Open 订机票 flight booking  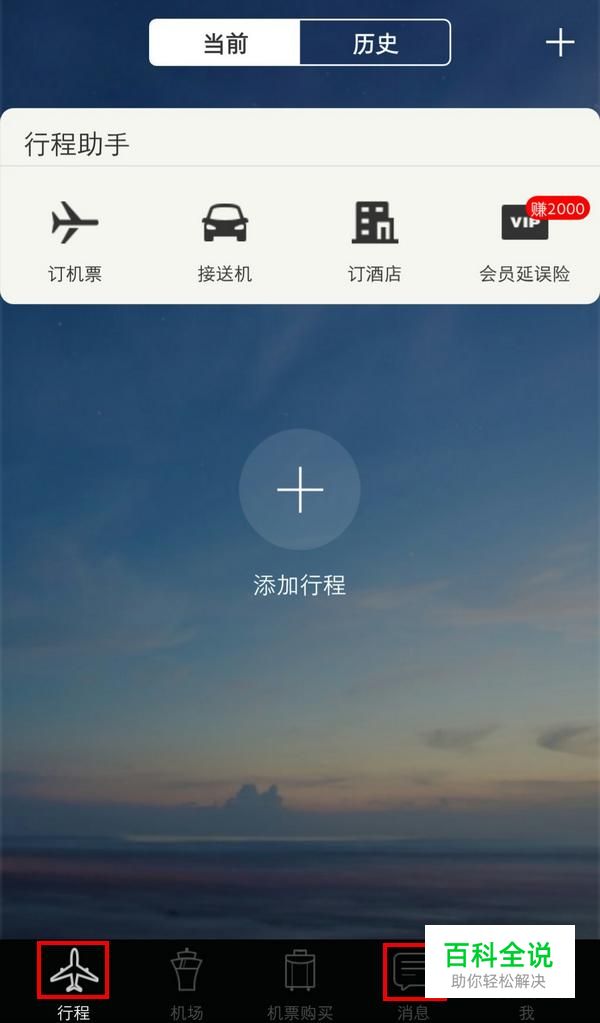(75, 240)
